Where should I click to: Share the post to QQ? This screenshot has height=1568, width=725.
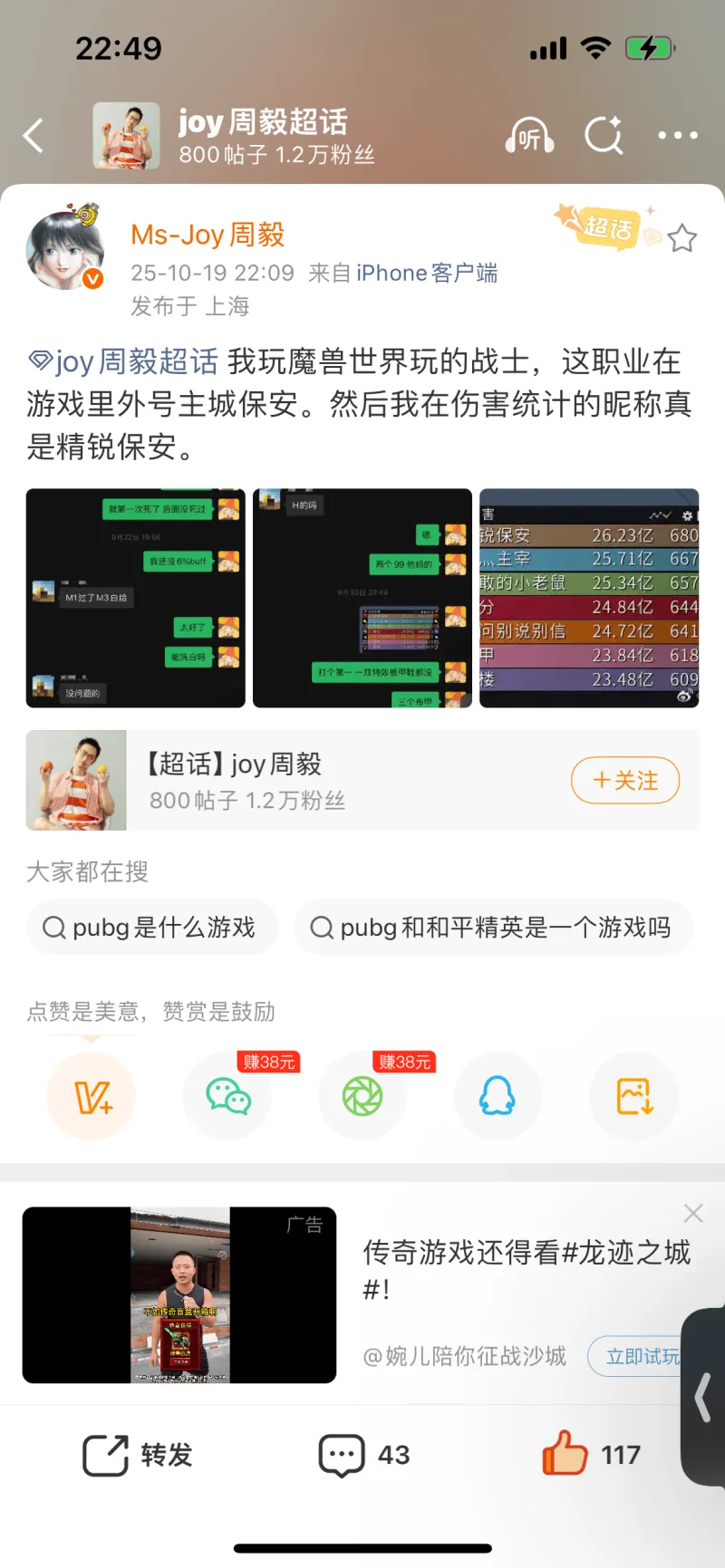click(x=498, y=1097)
